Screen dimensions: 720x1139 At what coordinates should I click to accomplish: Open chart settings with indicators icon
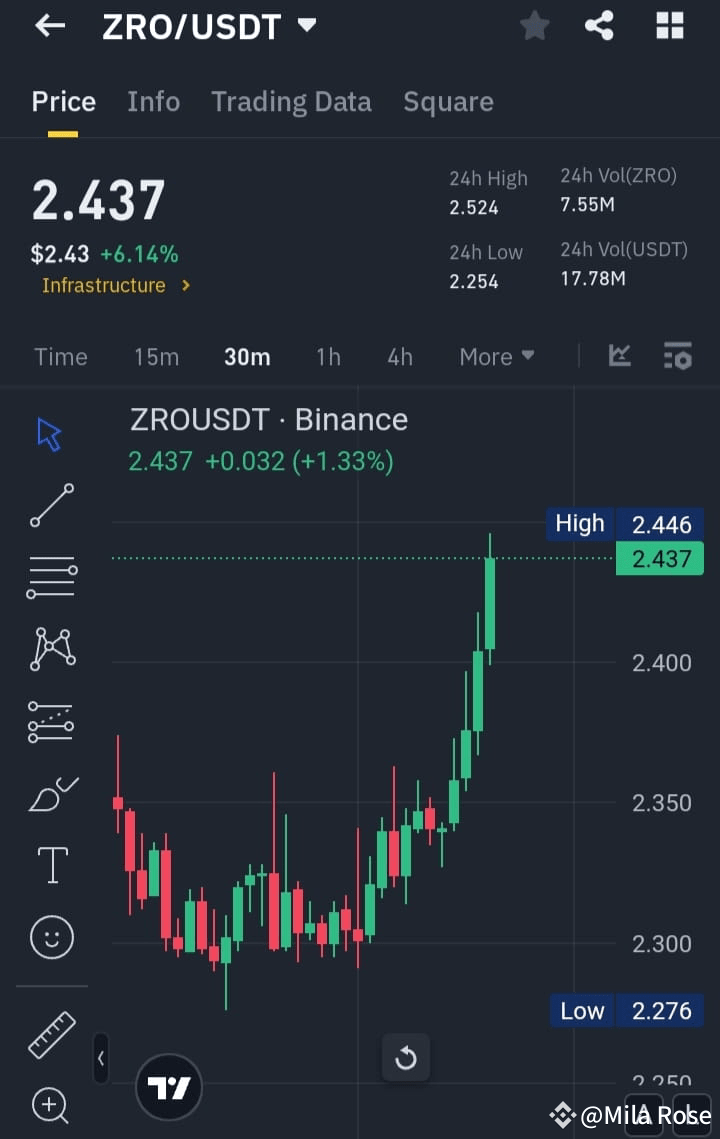tap(677, 356)
